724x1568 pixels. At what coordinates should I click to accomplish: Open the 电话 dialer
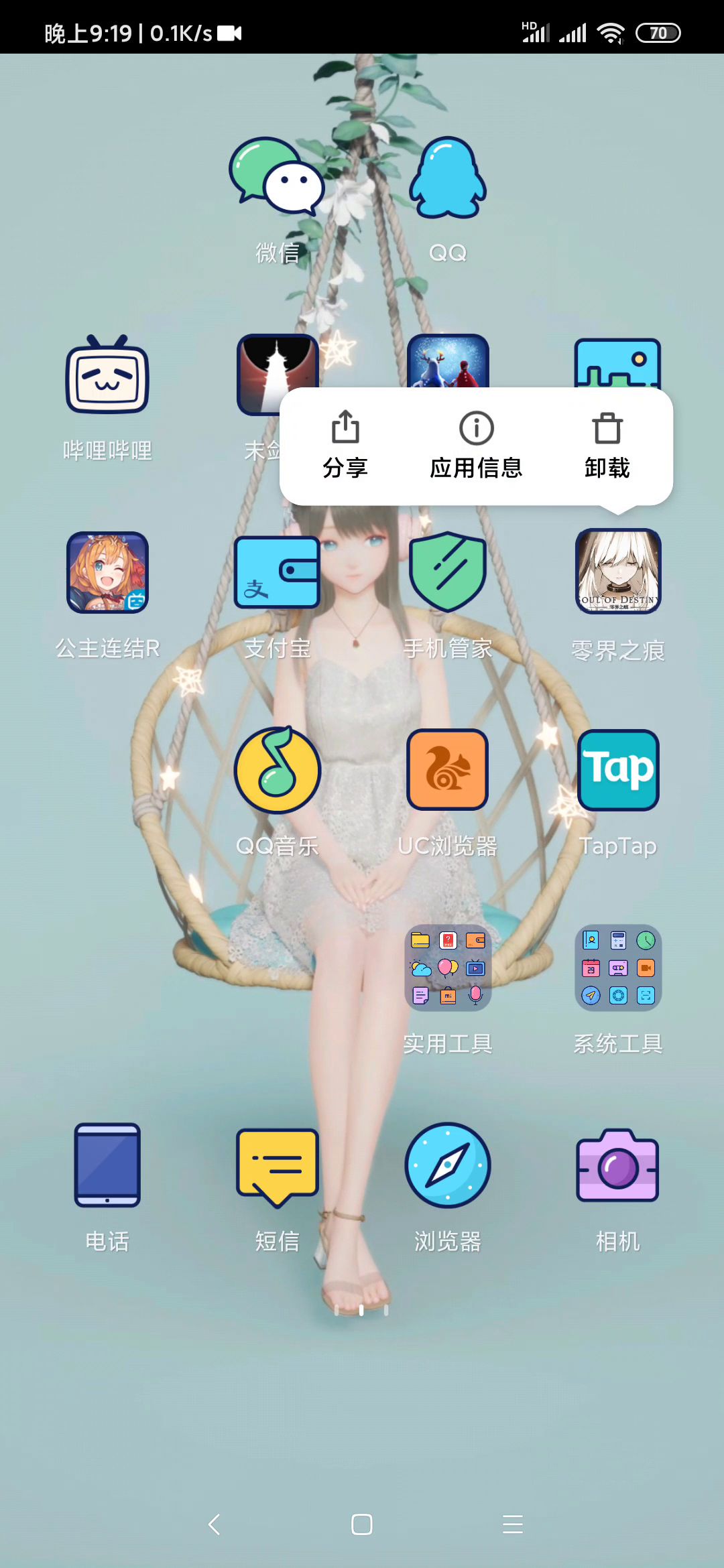(107, 1165)
